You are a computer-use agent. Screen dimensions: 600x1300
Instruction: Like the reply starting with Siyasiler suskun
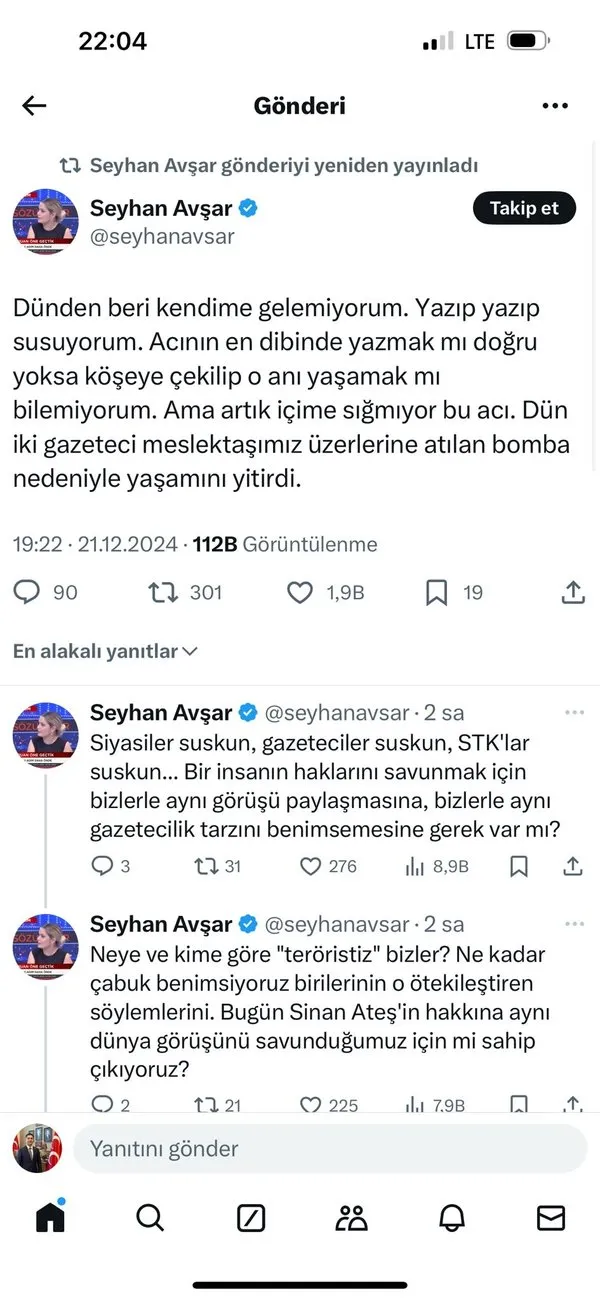click(312, 866)
